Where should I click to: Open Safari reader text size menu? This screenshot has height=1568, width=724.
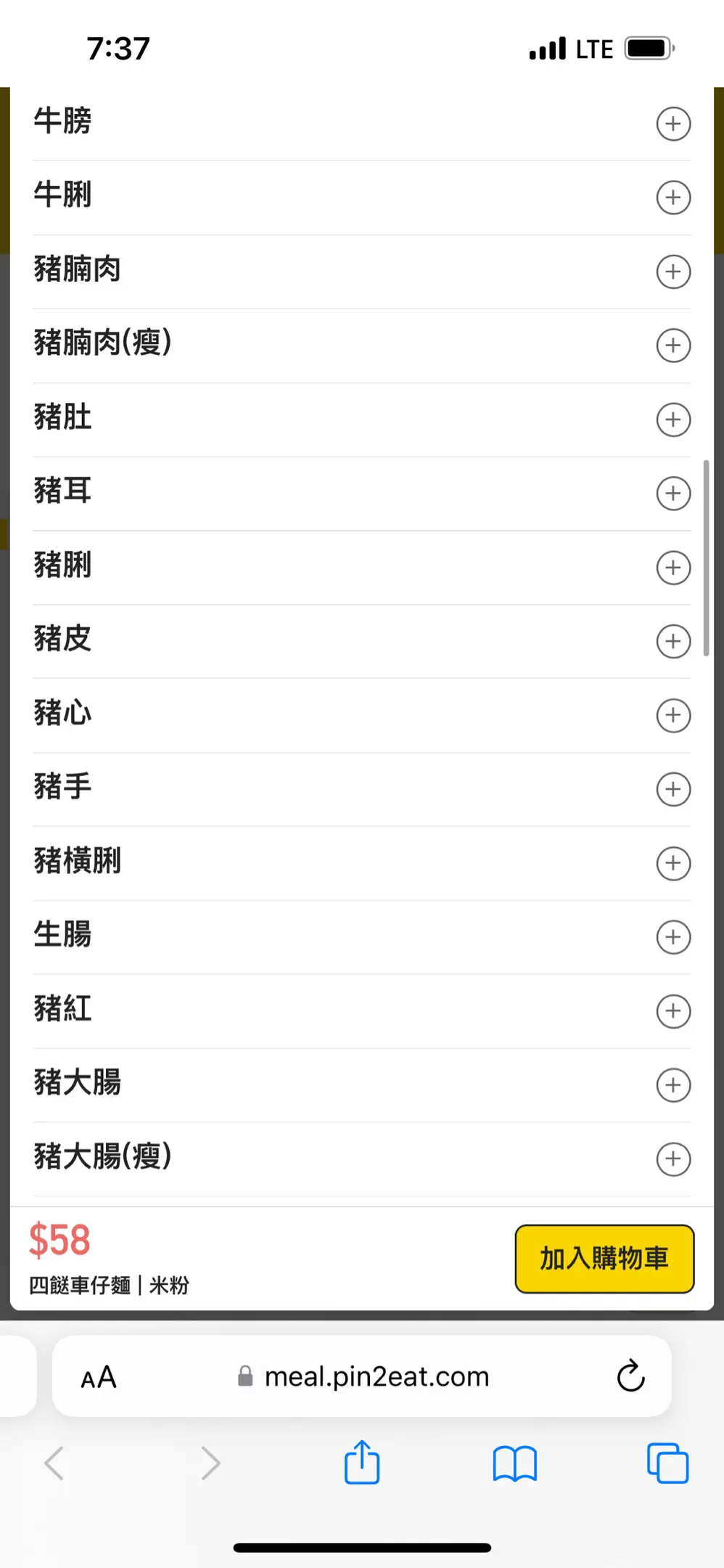[x=99, y=1377]
